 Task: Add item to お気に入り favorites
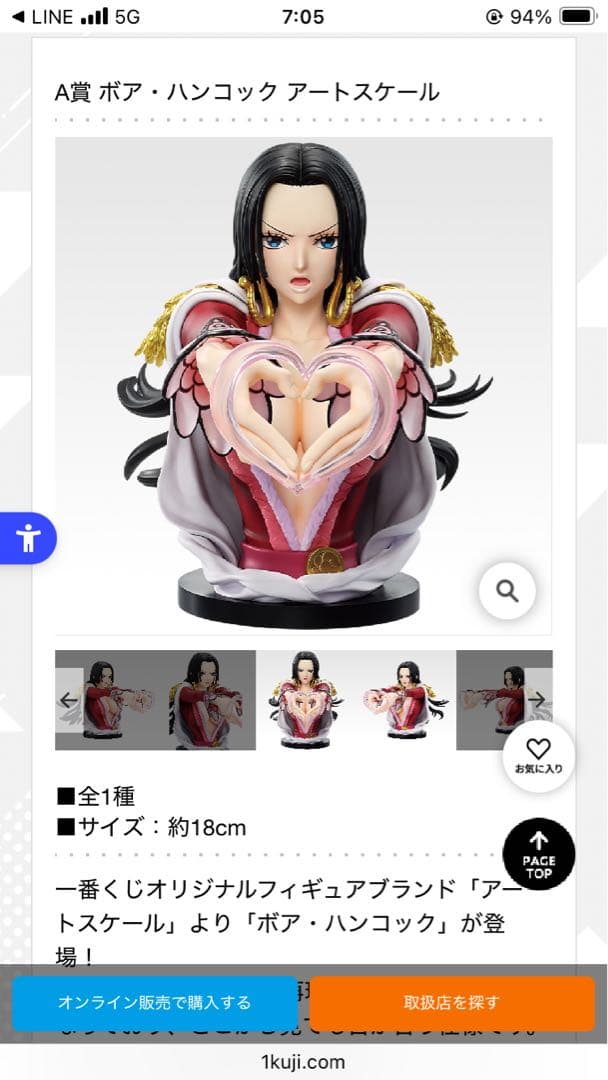[538, 756]
